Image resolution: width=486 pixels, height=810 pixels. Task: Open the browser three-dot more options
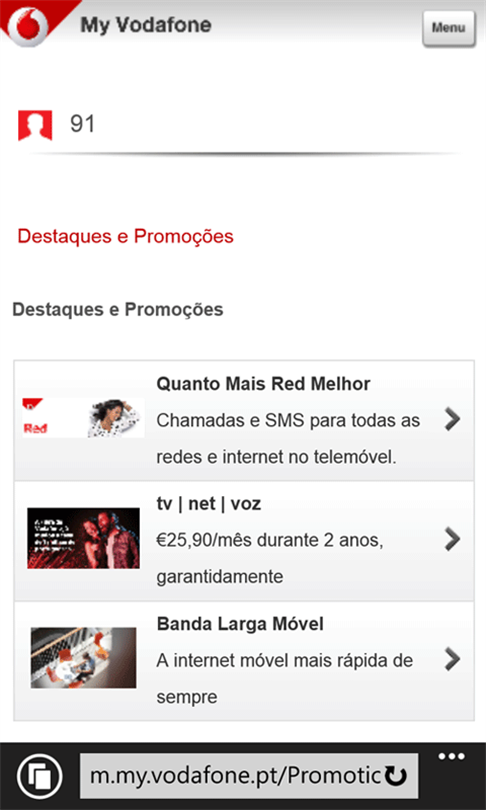(x=451, y=757)
